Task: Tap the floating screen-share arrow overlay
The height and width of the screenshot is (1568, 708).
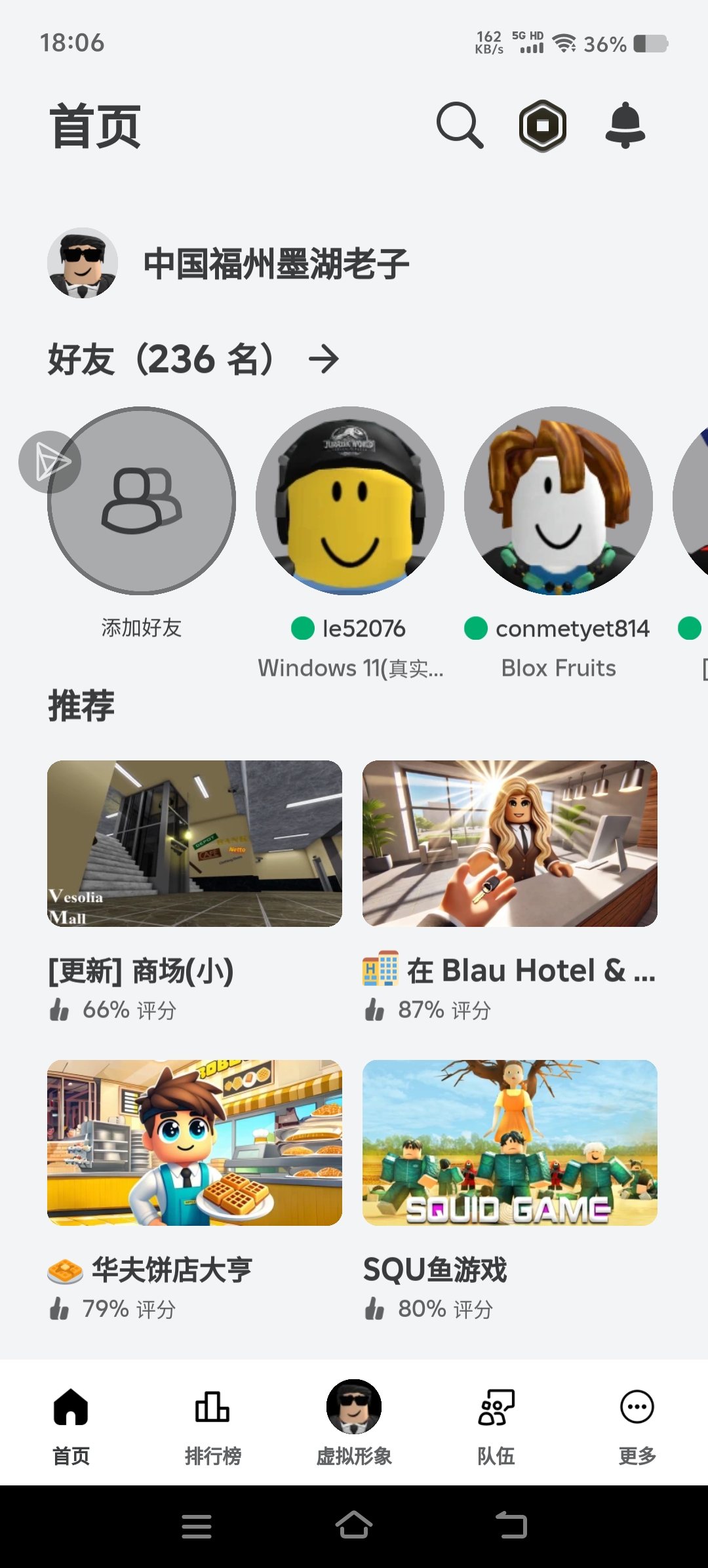Action: click(x=51, y=462)
